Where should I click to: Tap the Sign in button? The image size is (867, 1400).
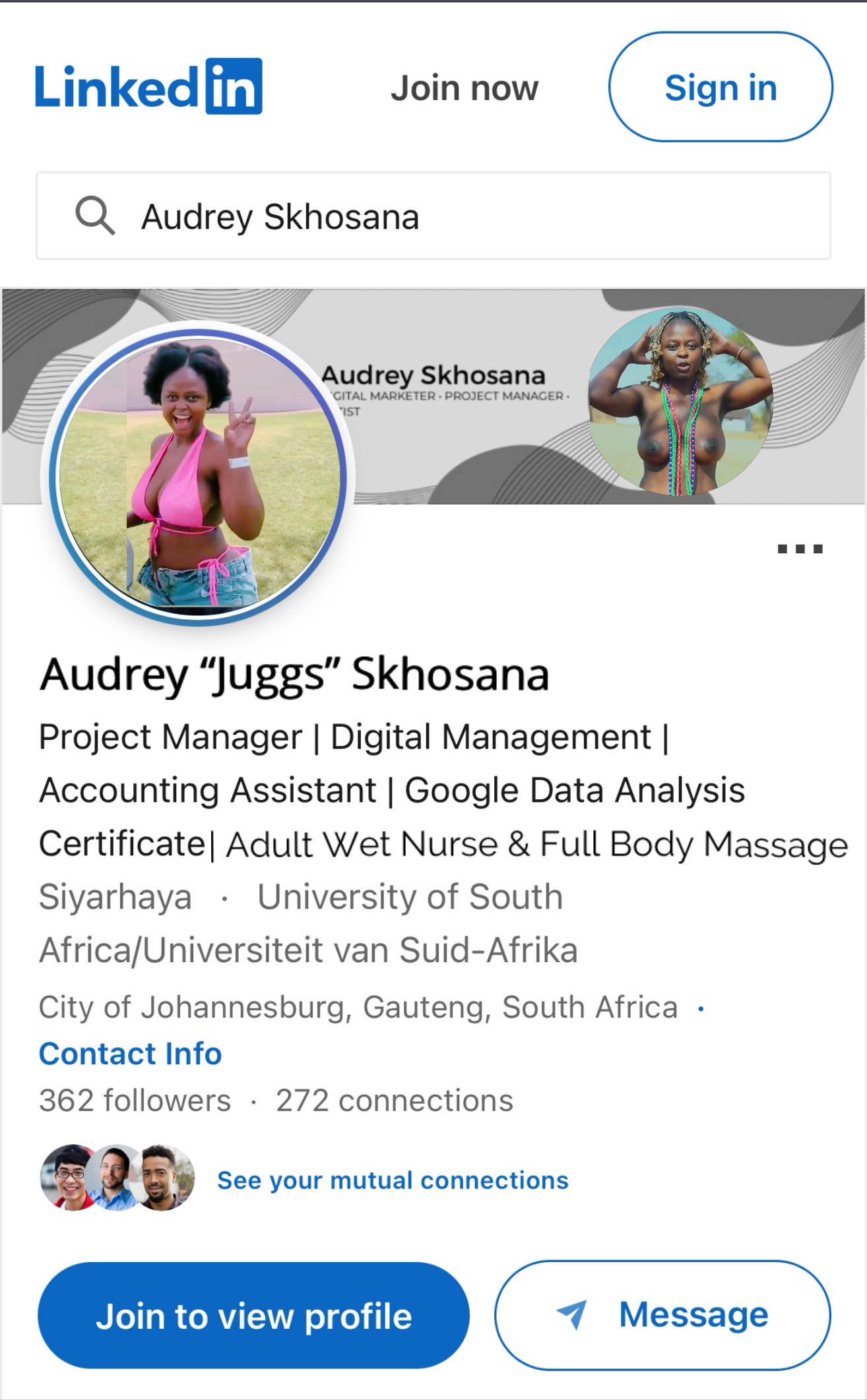(x=720, y=87)
